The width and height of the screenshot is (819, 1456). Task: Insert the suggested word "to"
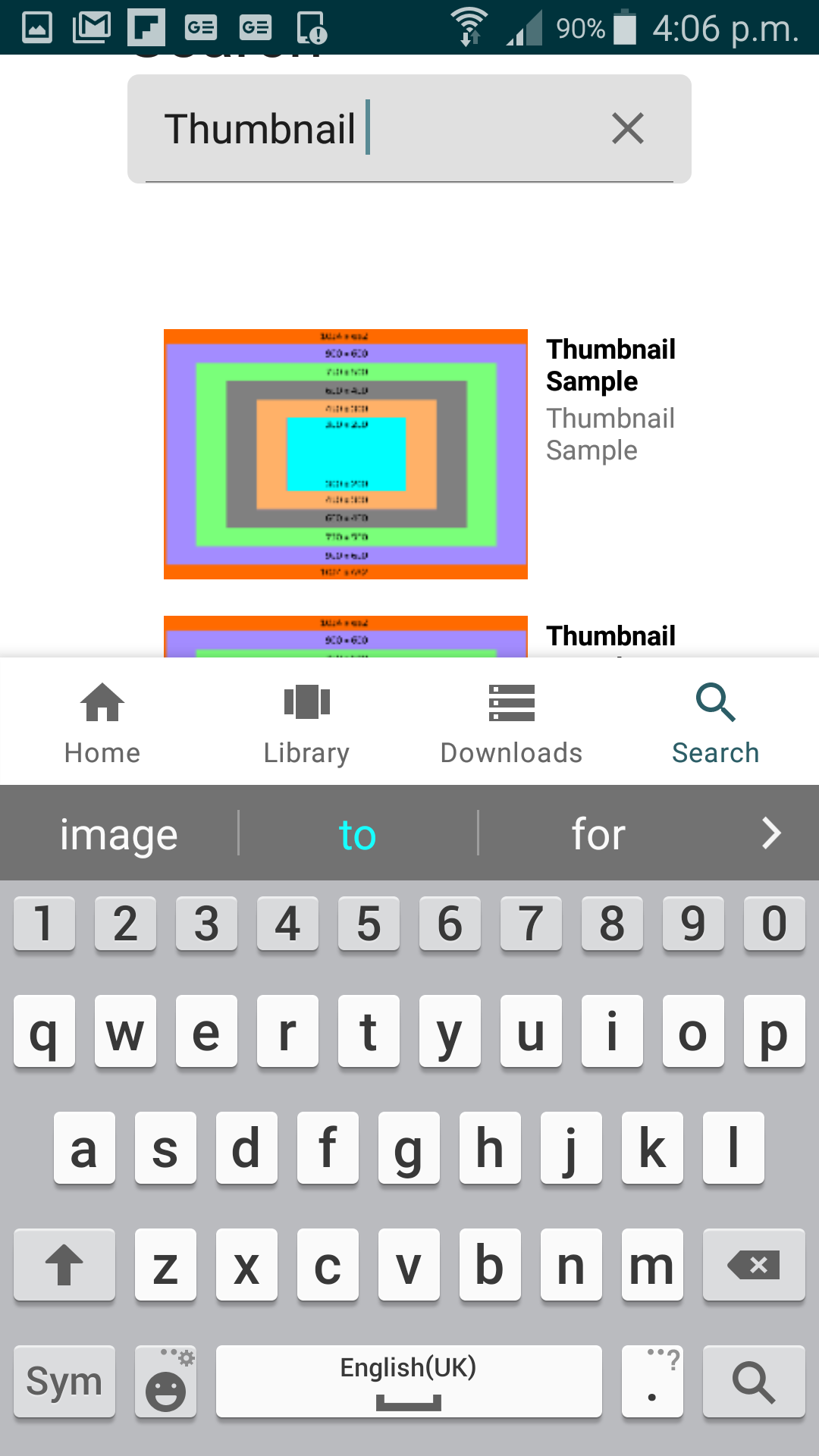[358, 834]
